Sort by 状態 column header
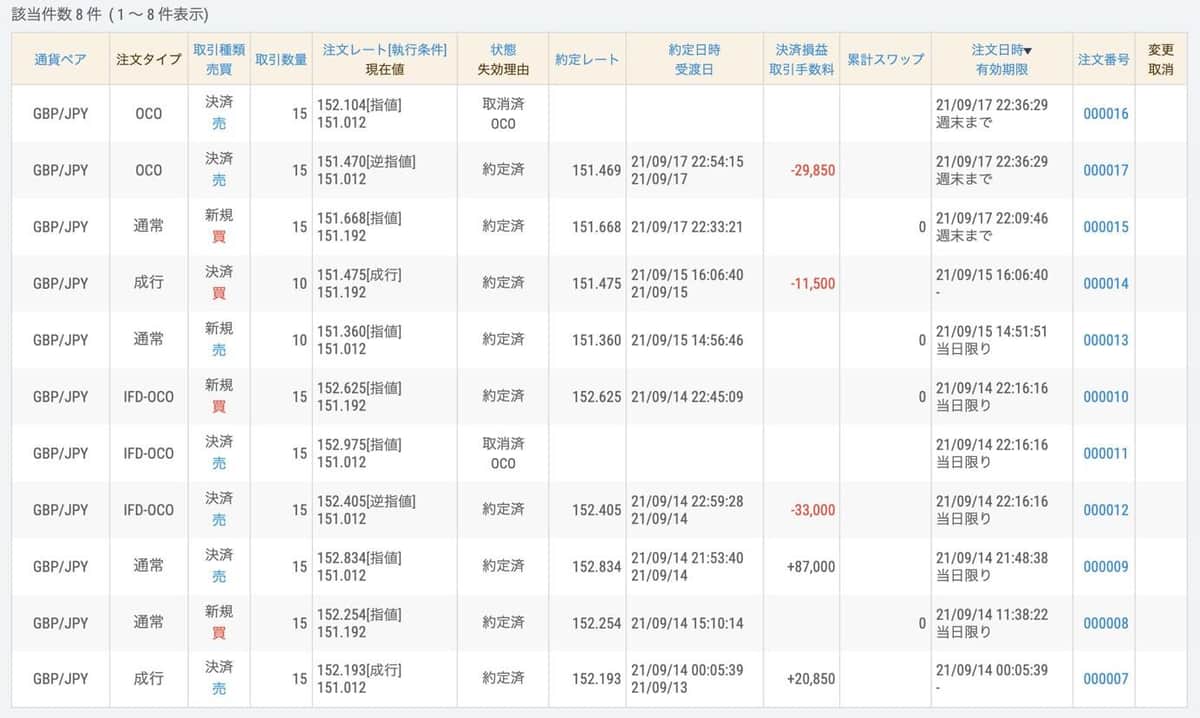 [x=503, y=50]
